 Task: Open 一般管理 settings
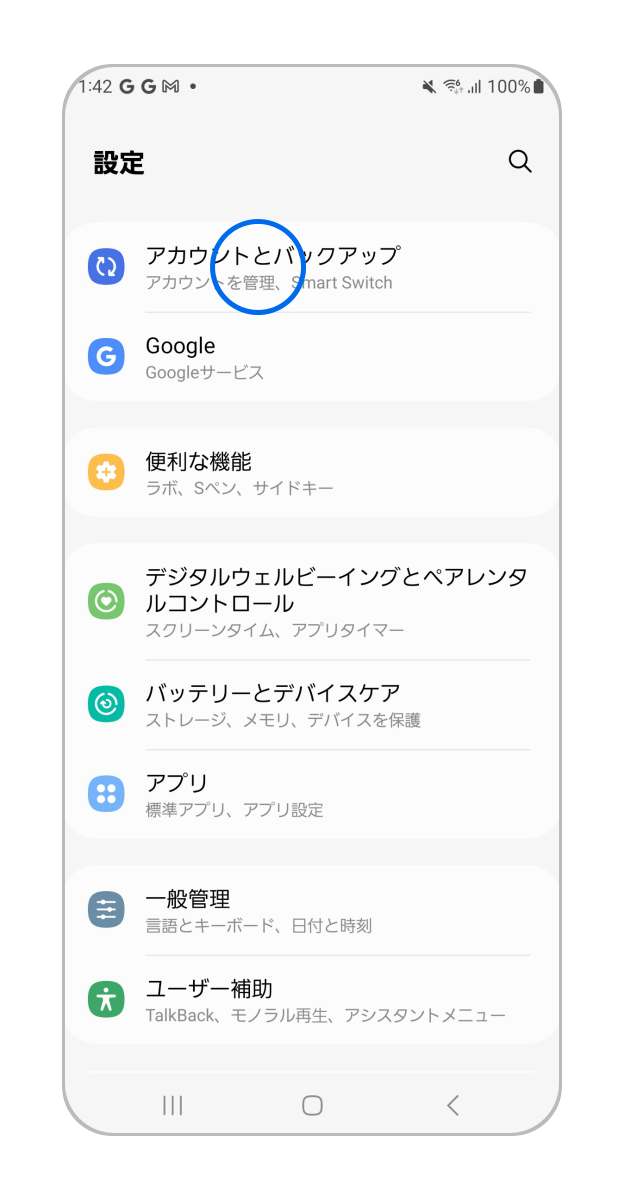pyautogui.click(x=310, y=910)
